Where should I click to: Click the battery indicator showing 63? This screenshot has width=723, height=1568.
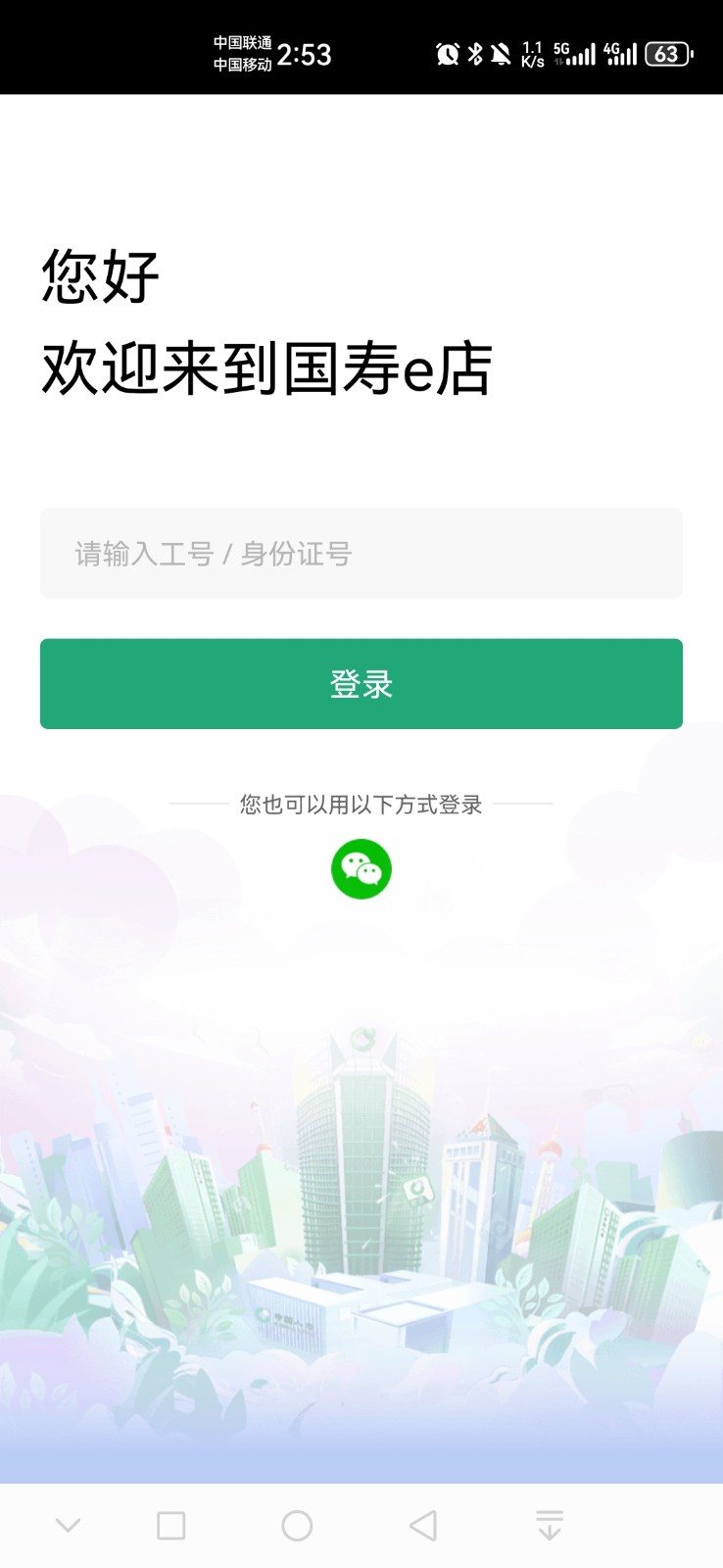(667, 55)
